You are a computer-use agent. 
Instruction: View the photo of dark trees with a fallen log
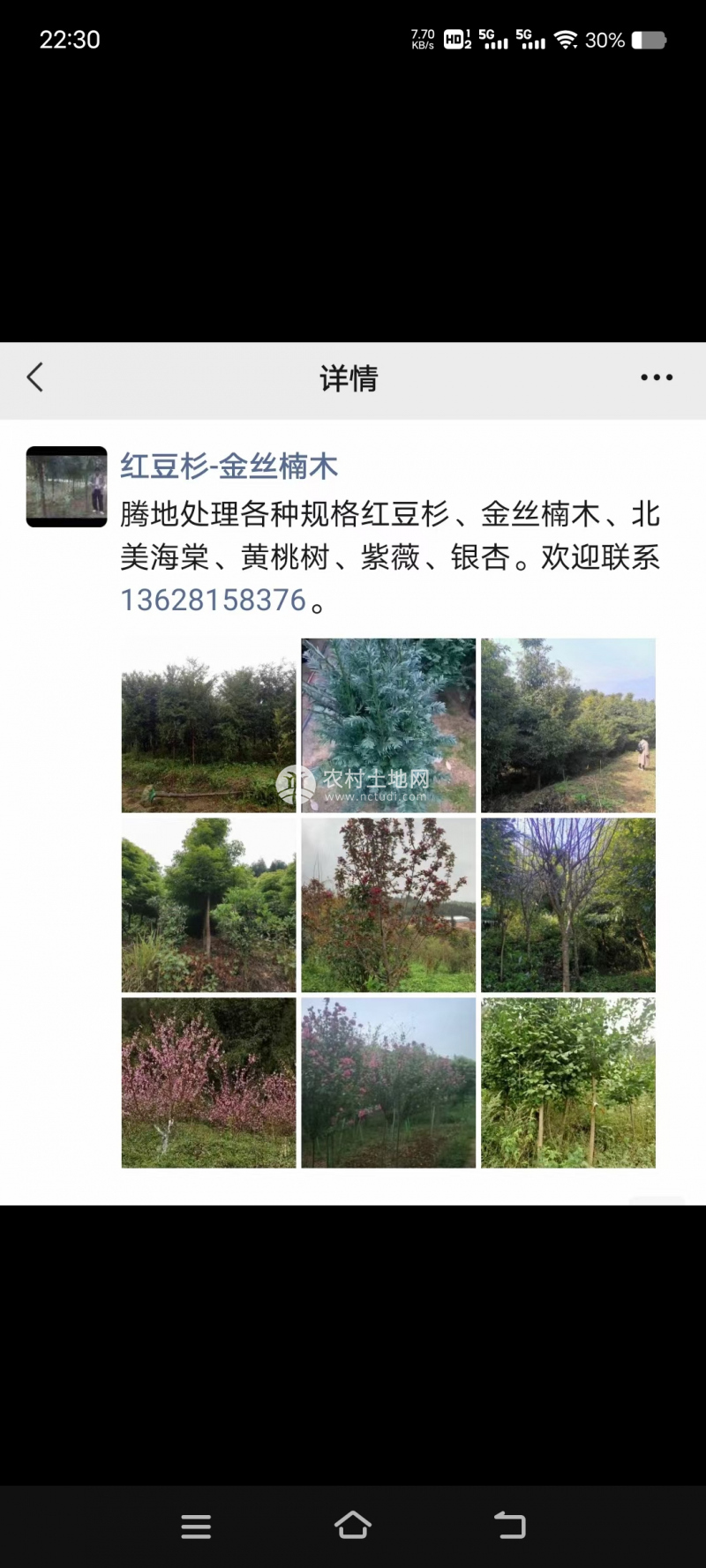pyautogui.click(x=208, y=725)
